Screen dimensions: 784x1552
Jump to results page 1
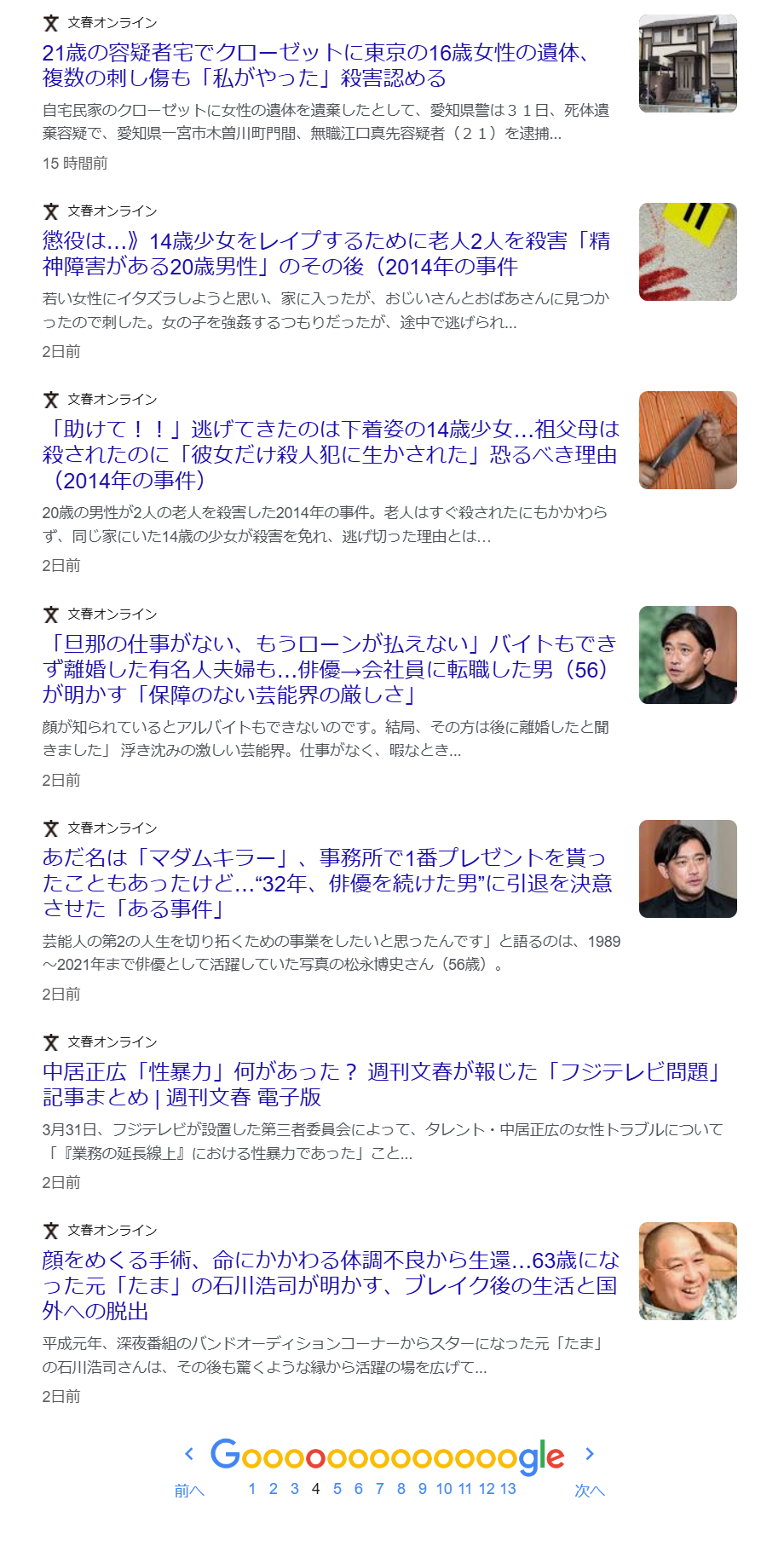(252, 1489)
